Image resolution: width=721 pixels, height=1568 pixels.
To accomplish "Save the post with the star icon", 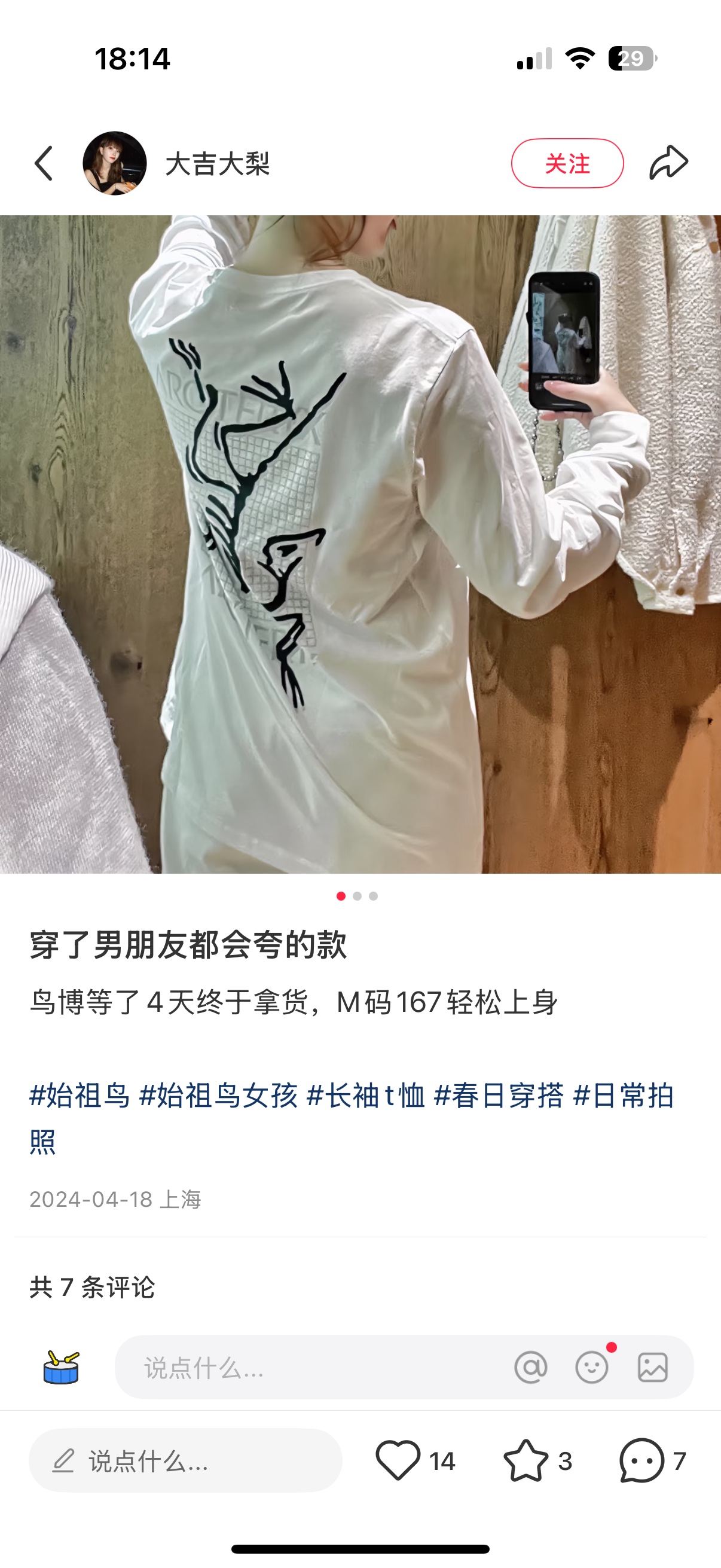I will pyautogui.click(x=526, y=1460).
